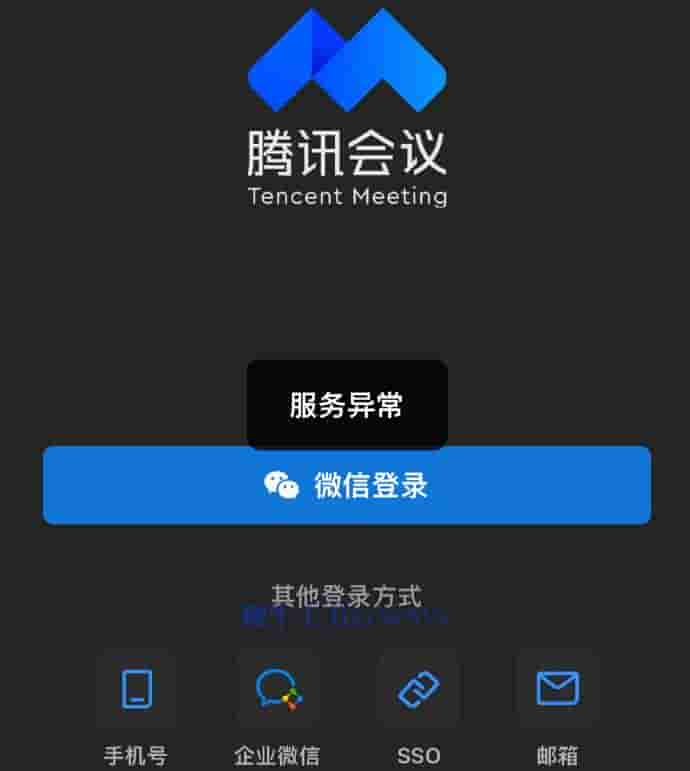Open 邮箱 email login
Viewport: 690px width, 771px height.
[557, 690]
